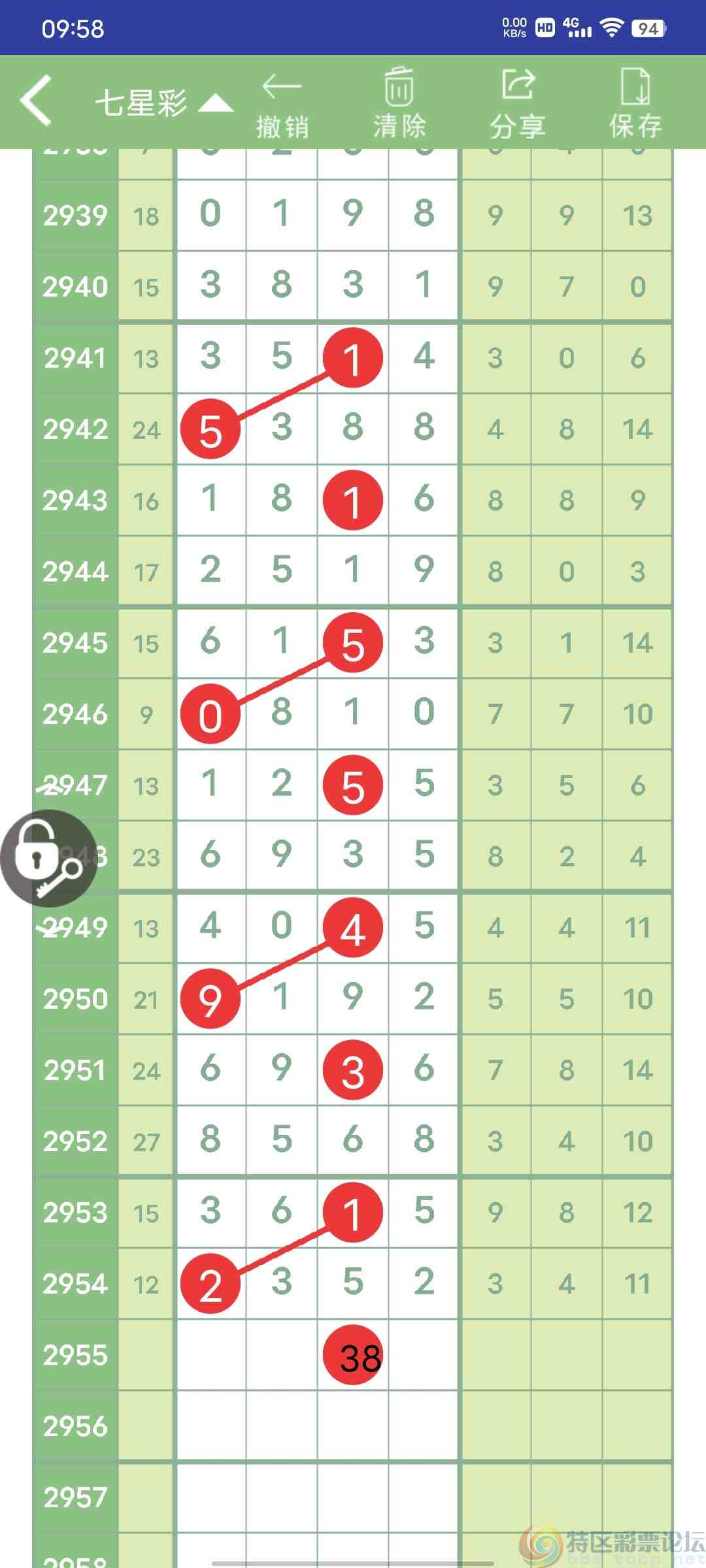The height and width of the screenshot is (1568, 706).
Task: Tap the red 38 marker in row 2955
Action: click(353, 1355)
